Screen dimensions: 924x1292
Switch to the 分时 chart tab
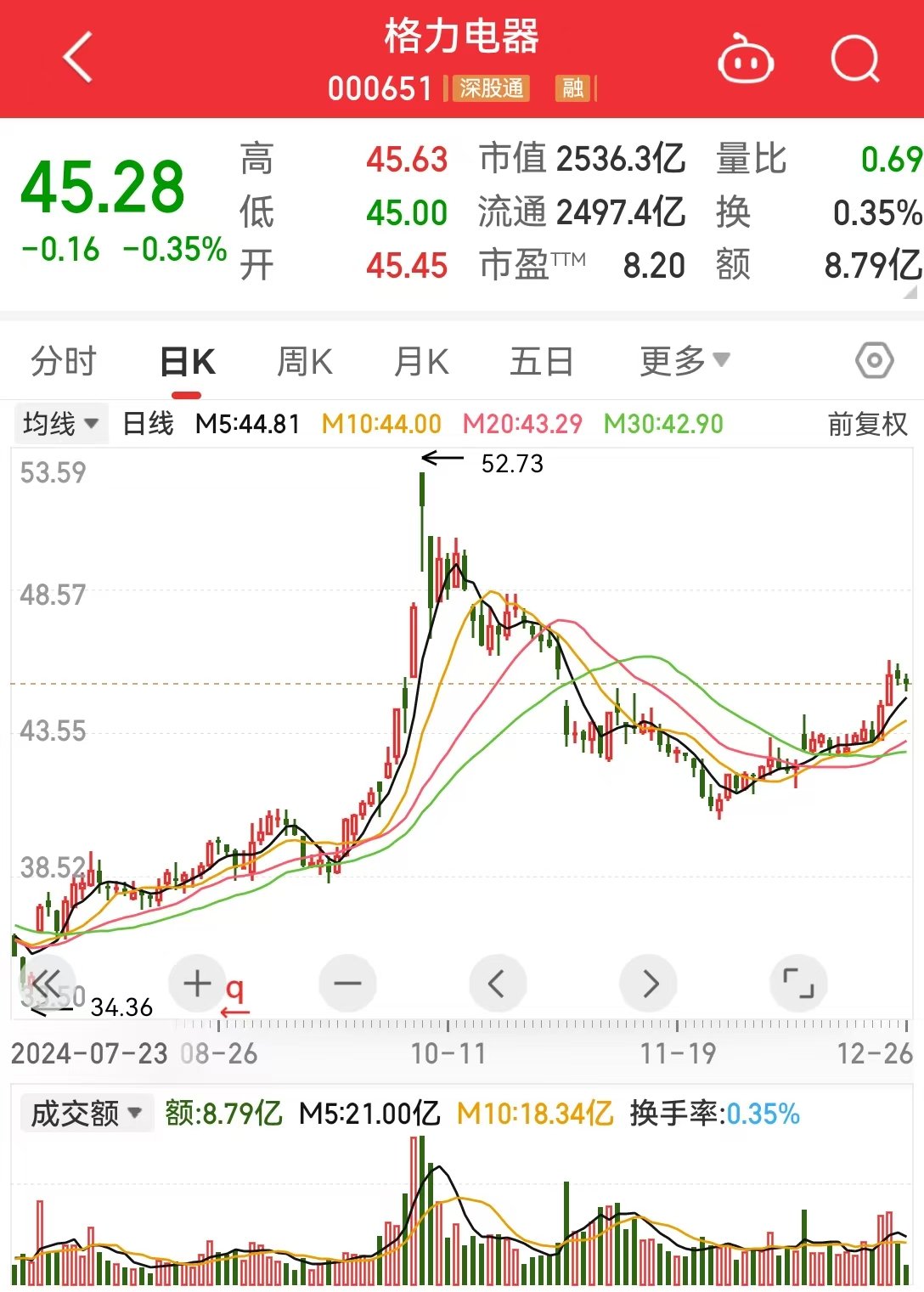64,361
